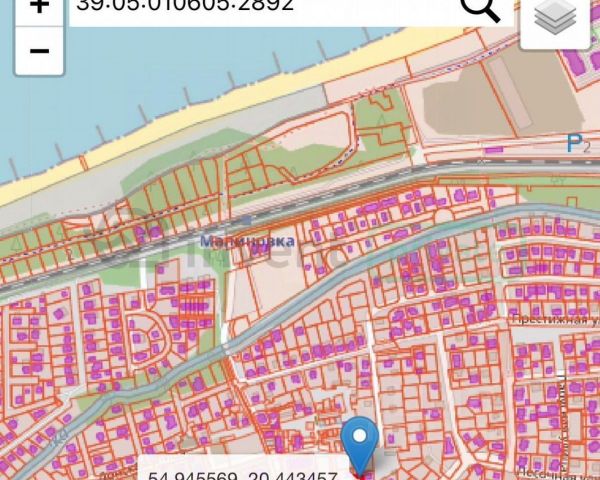Run search with the magnifier icon
This screenshot has width=600, height=480.
tap(480, 8)
